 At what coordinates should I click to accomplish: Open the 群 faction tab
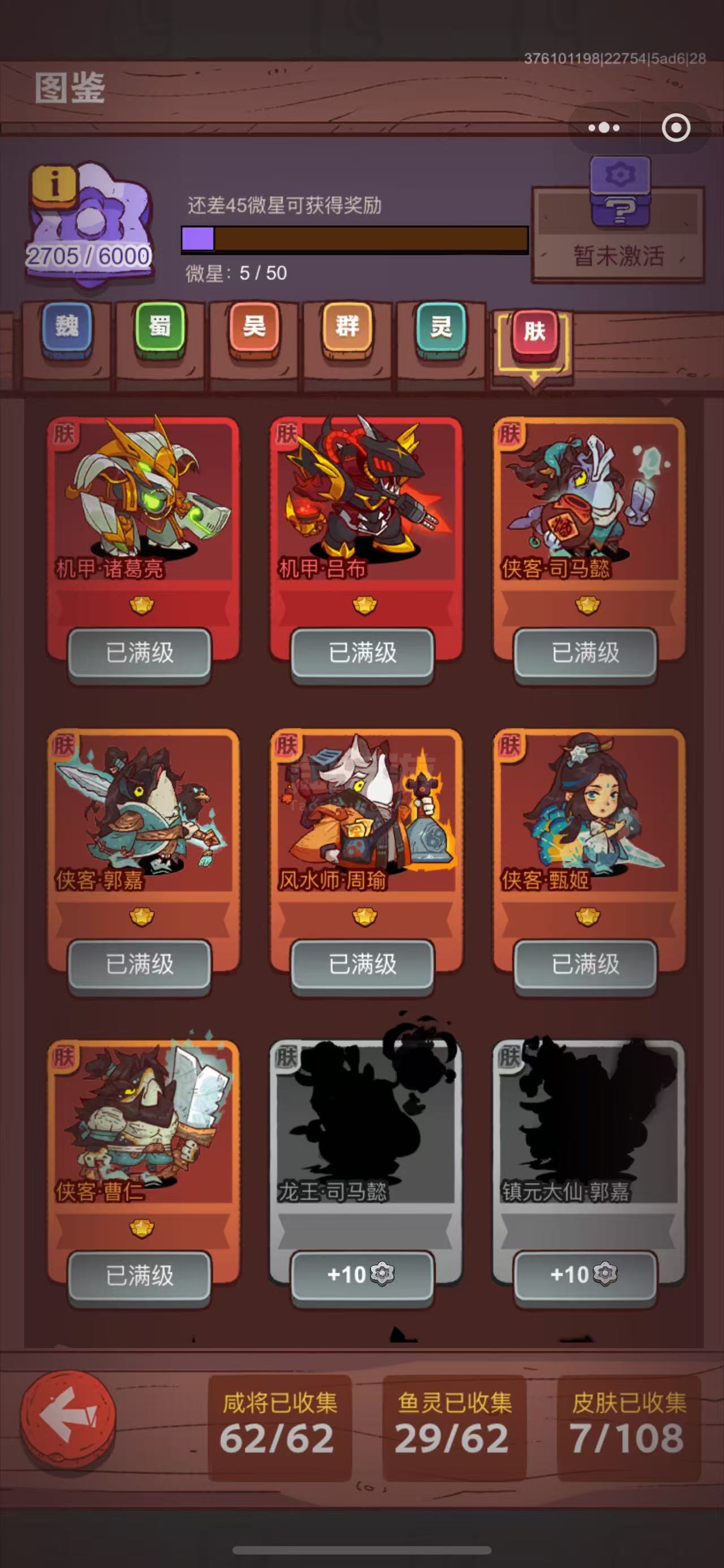[347, 328]
